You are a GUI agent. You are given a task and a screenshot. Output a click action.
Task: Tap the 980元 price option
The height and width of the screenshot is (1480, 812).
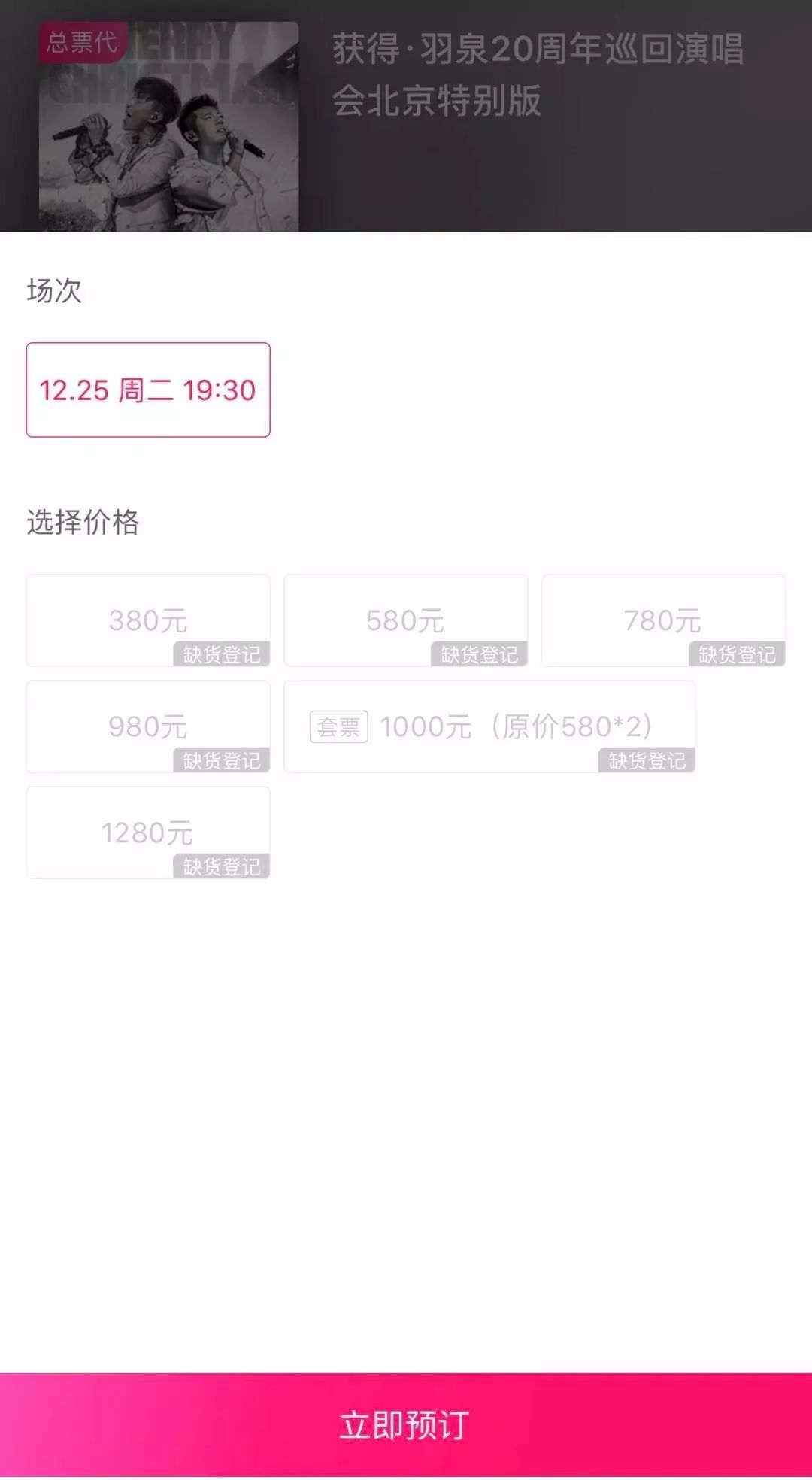click(x=148, y=726)
